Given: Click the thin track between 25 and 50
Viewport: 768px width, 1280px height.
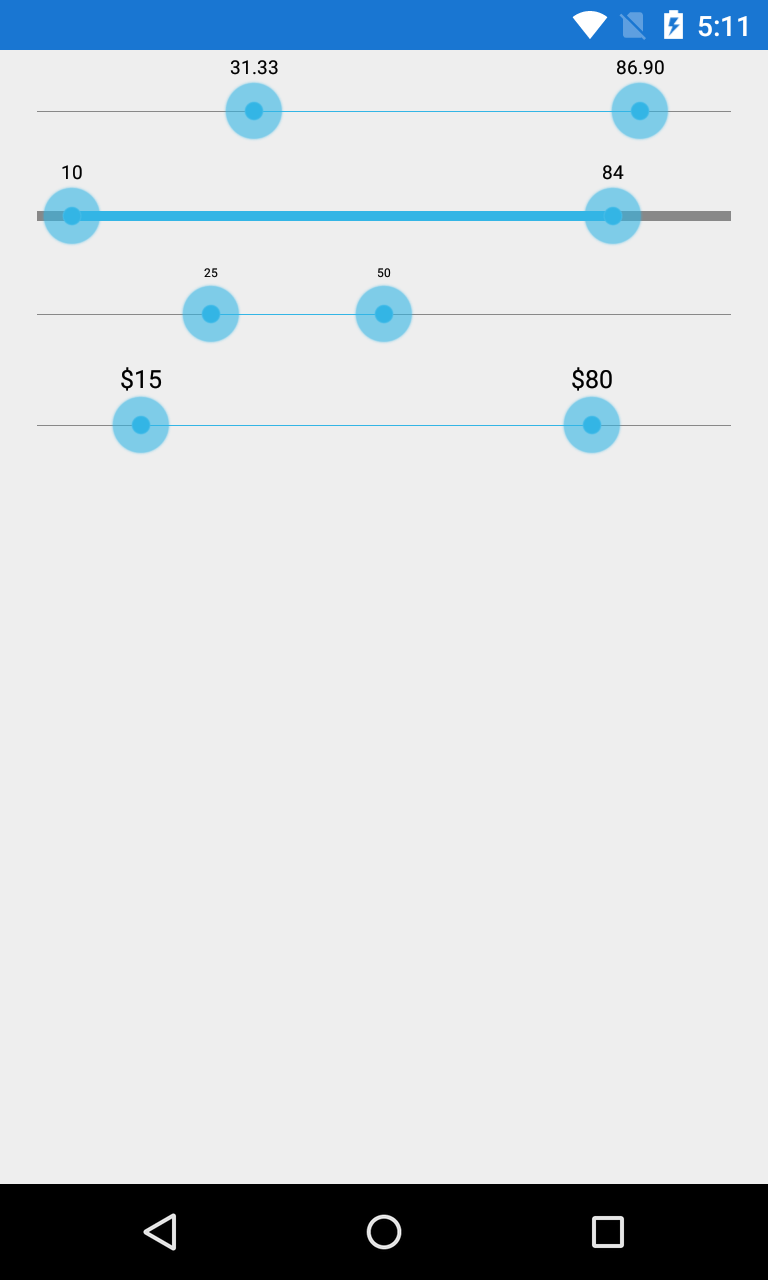Looking at the screenshot, I should (x=297, y=315).
